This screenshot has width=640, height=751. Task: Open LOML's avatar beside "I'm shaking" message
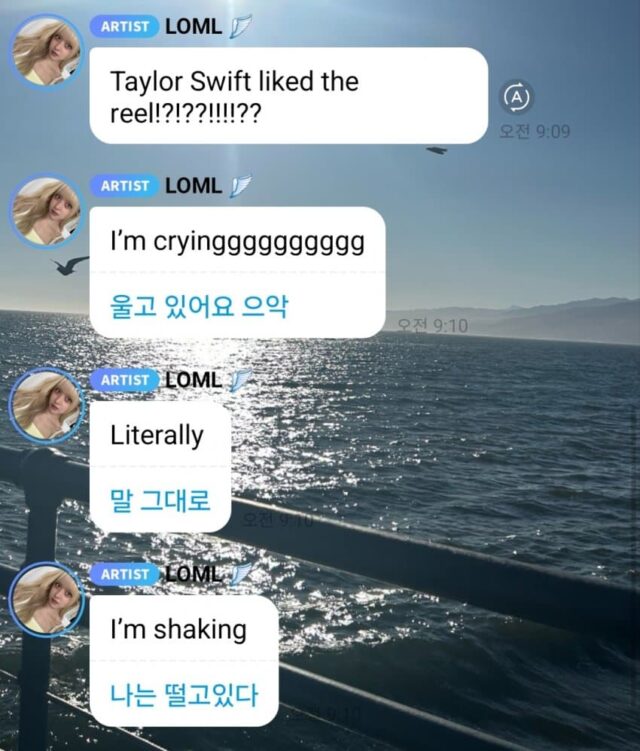tap(47, 600)
